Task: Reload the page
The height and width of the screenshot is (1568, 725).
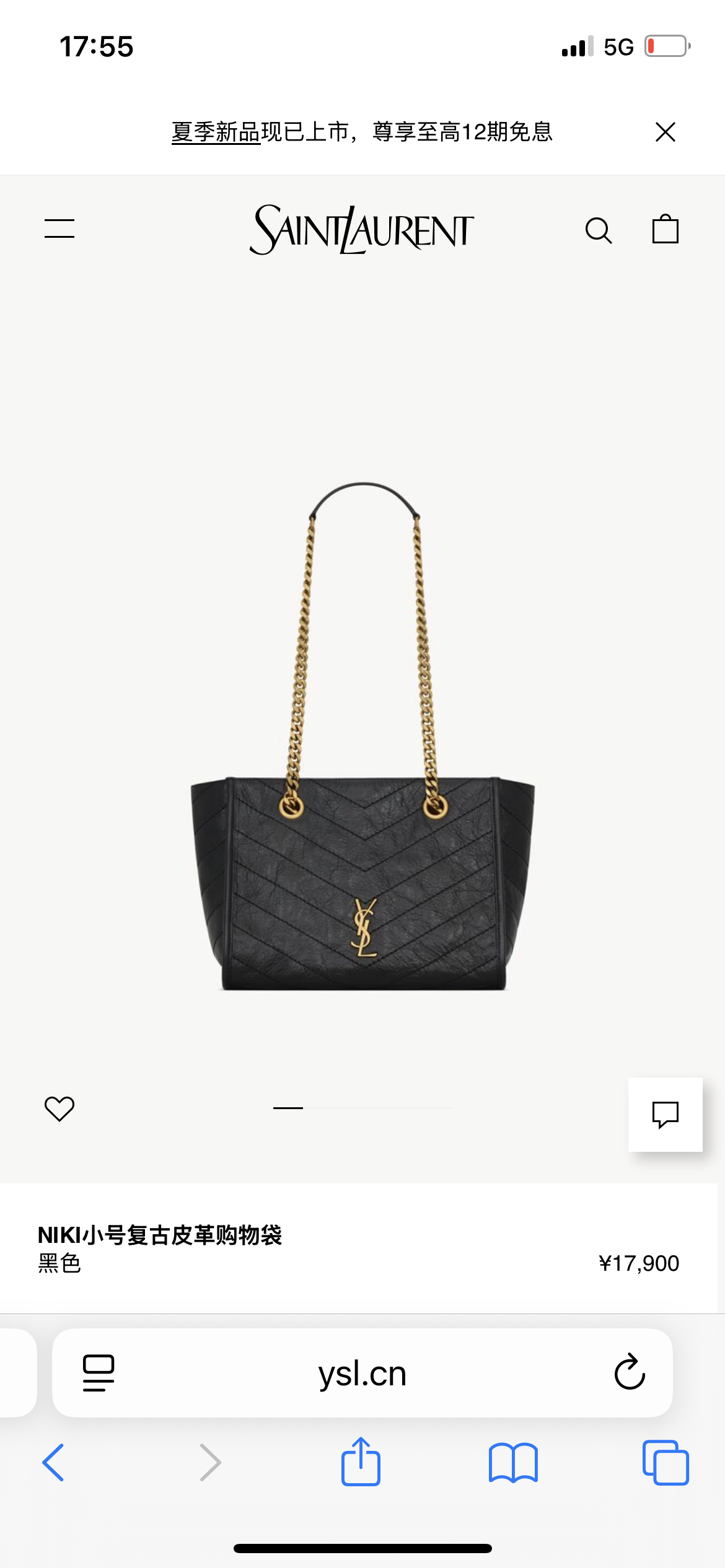Action: click(x=630, y=1372)
